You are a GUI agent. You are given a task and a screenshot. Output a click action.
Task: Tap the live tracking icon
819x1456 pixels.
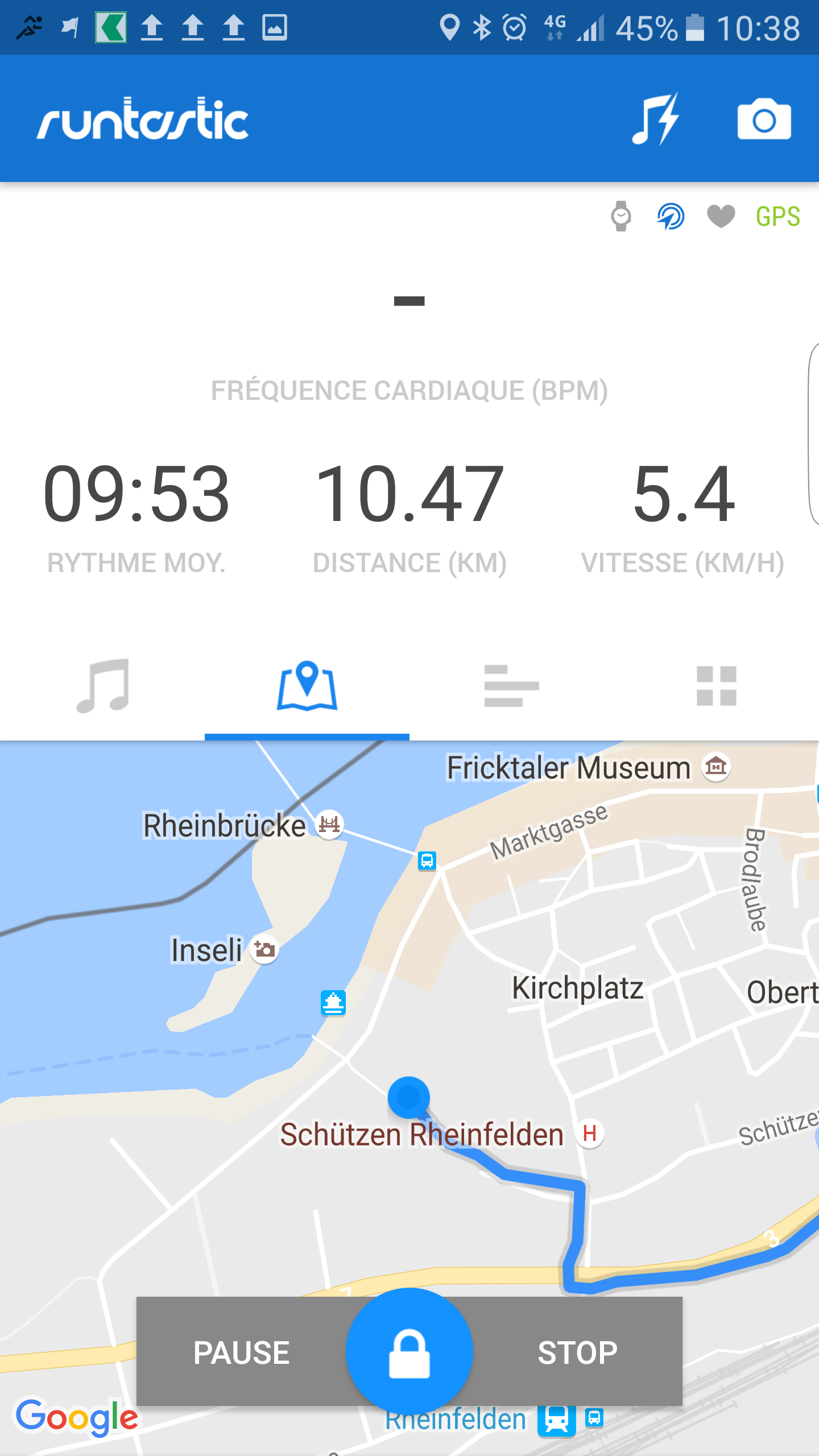click(x=671, y=217)
